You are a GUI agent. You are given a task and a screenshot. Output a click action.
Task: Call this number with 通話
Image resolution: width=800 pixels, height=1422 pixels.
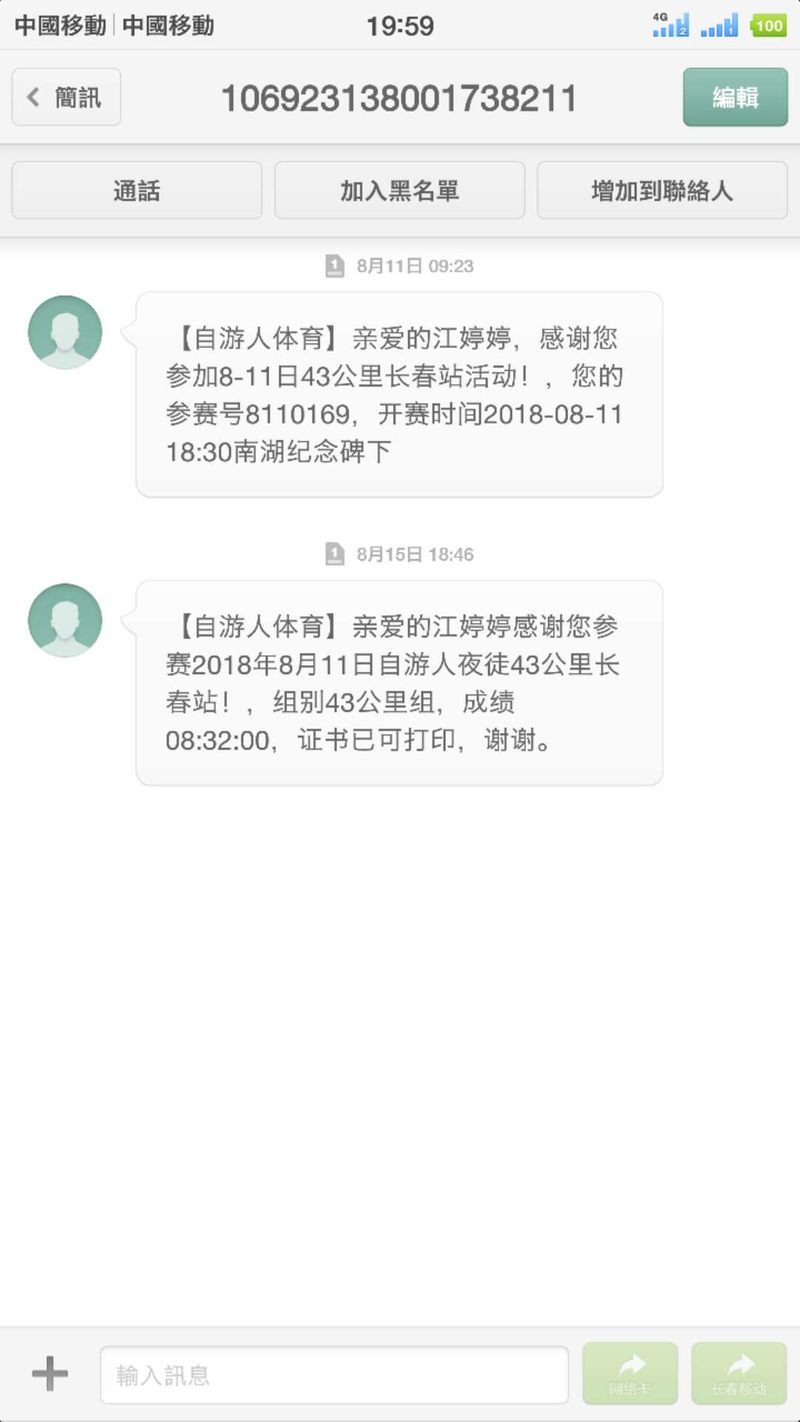point(137,190)
